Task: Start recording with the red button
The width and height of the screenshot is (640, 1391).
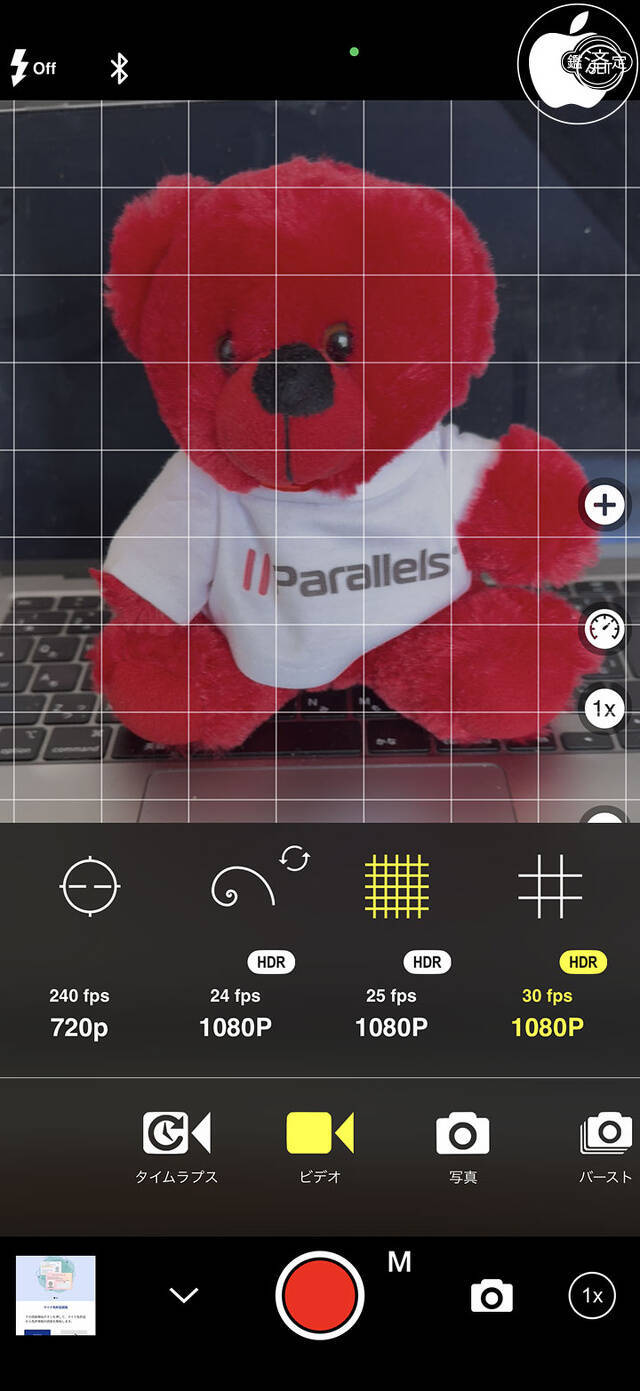Action: pyautogui.click(x=320, y=1295)
